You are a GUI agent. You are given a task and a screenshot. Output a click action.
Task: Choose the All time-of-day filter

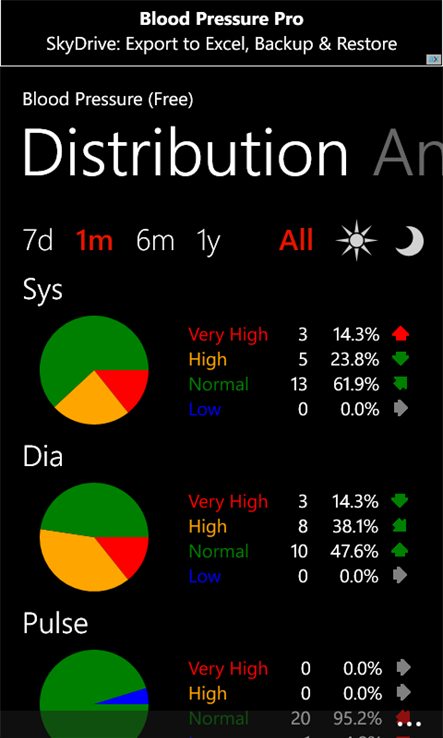click(296, 241)
